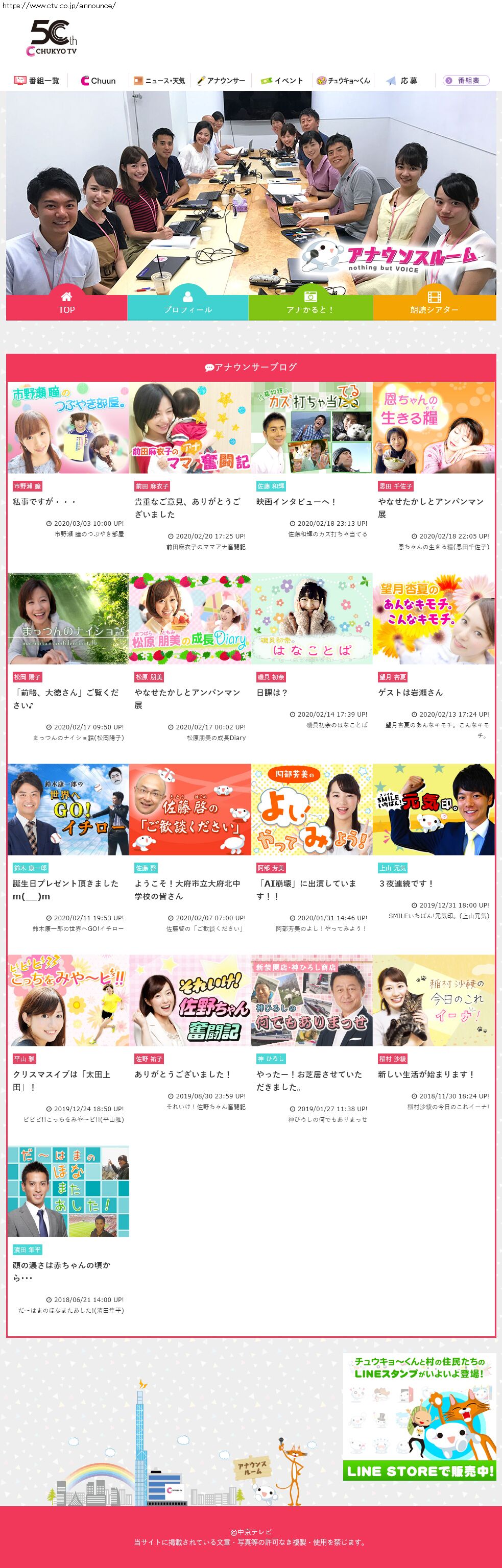Switch to the アナかると! tab
Screen dimensions: 502x1568
[x=310, y=303]
